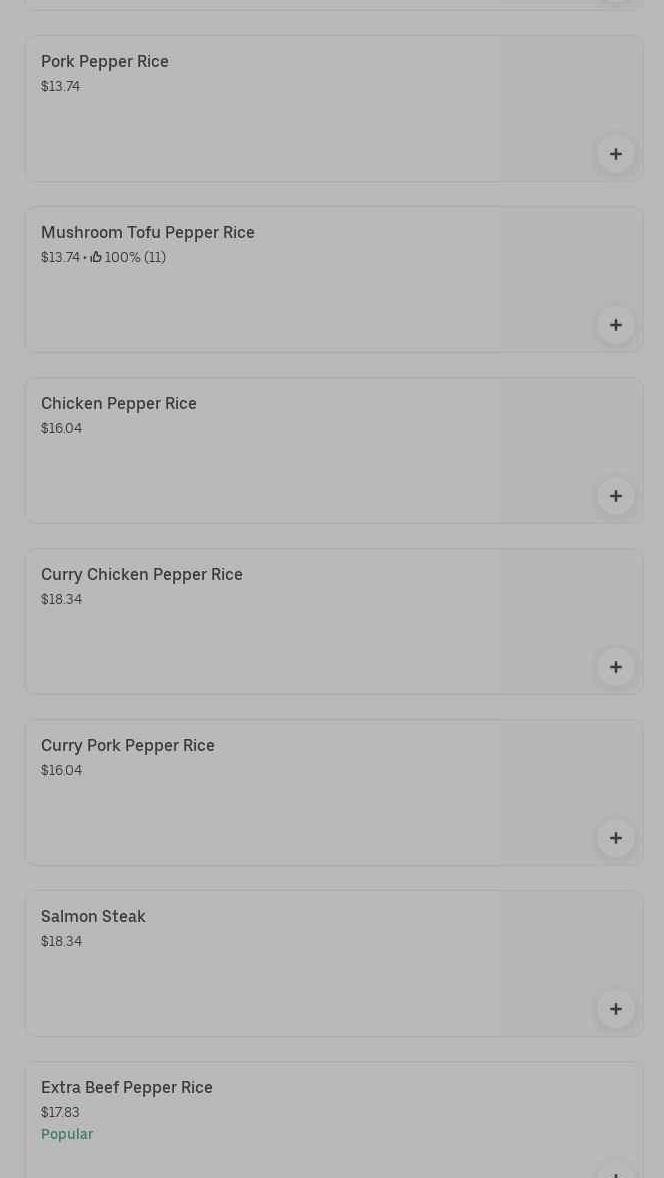
Task: Add Curry Chicken Pepper Rice to cart
Action: [615, 667]
